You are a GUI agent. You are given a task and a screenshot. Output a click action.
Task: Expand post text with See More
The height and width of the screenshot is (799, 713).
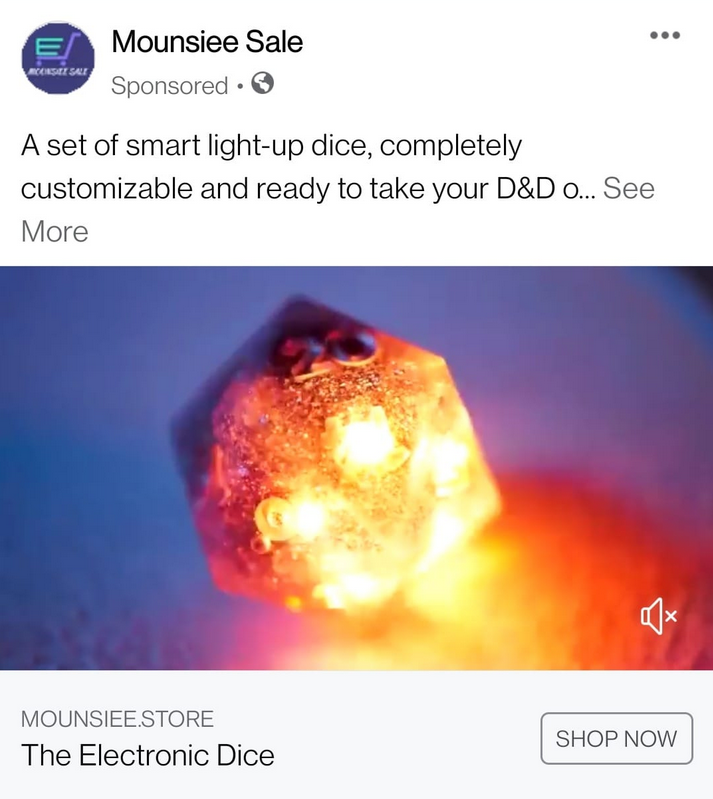coord(629,188)
